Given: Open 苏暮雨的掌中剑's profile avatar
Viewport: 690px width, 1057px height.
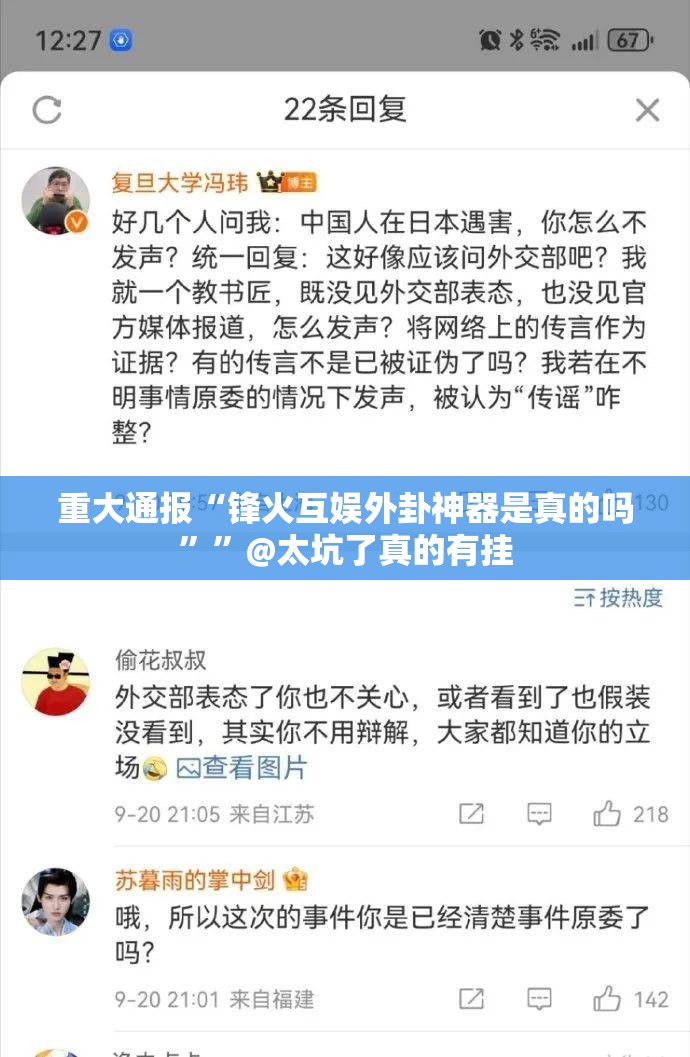Looking at the screenshot, I should pos(56,901).
